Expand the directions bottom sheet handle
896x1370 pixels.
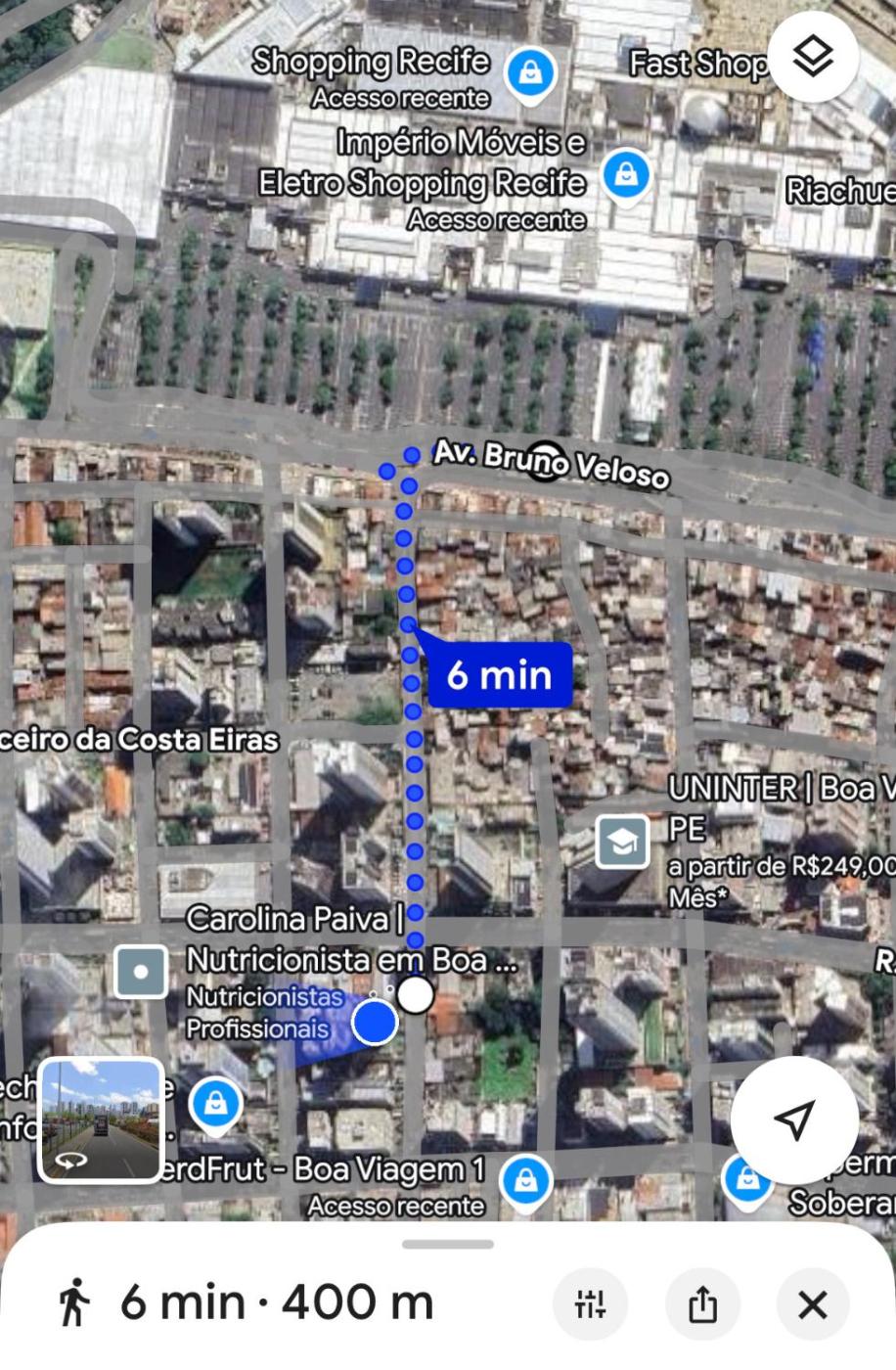point(448,1245)
